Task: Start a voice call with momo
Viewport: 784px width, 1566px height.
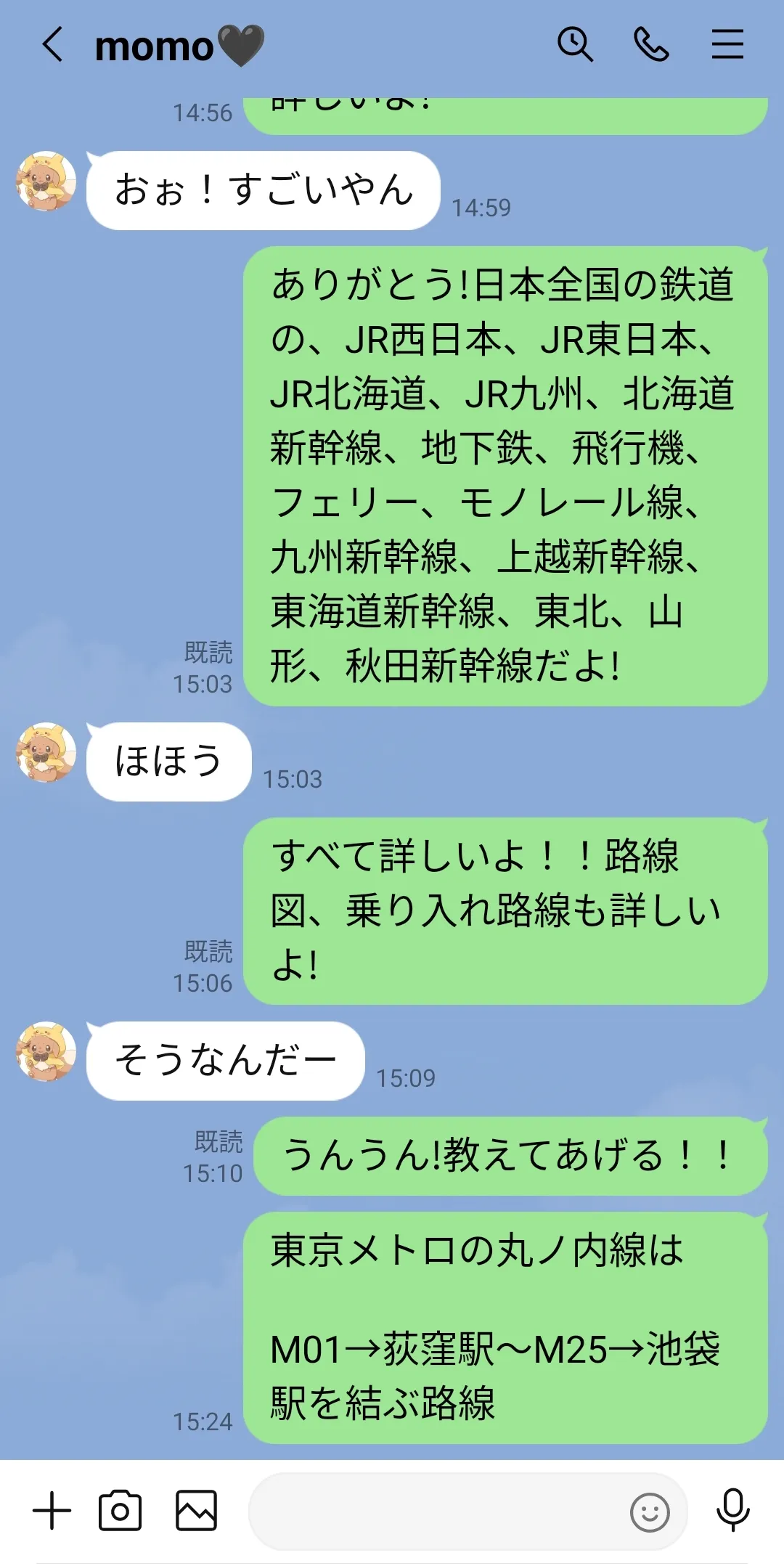Action: click(x=651, y=44)
